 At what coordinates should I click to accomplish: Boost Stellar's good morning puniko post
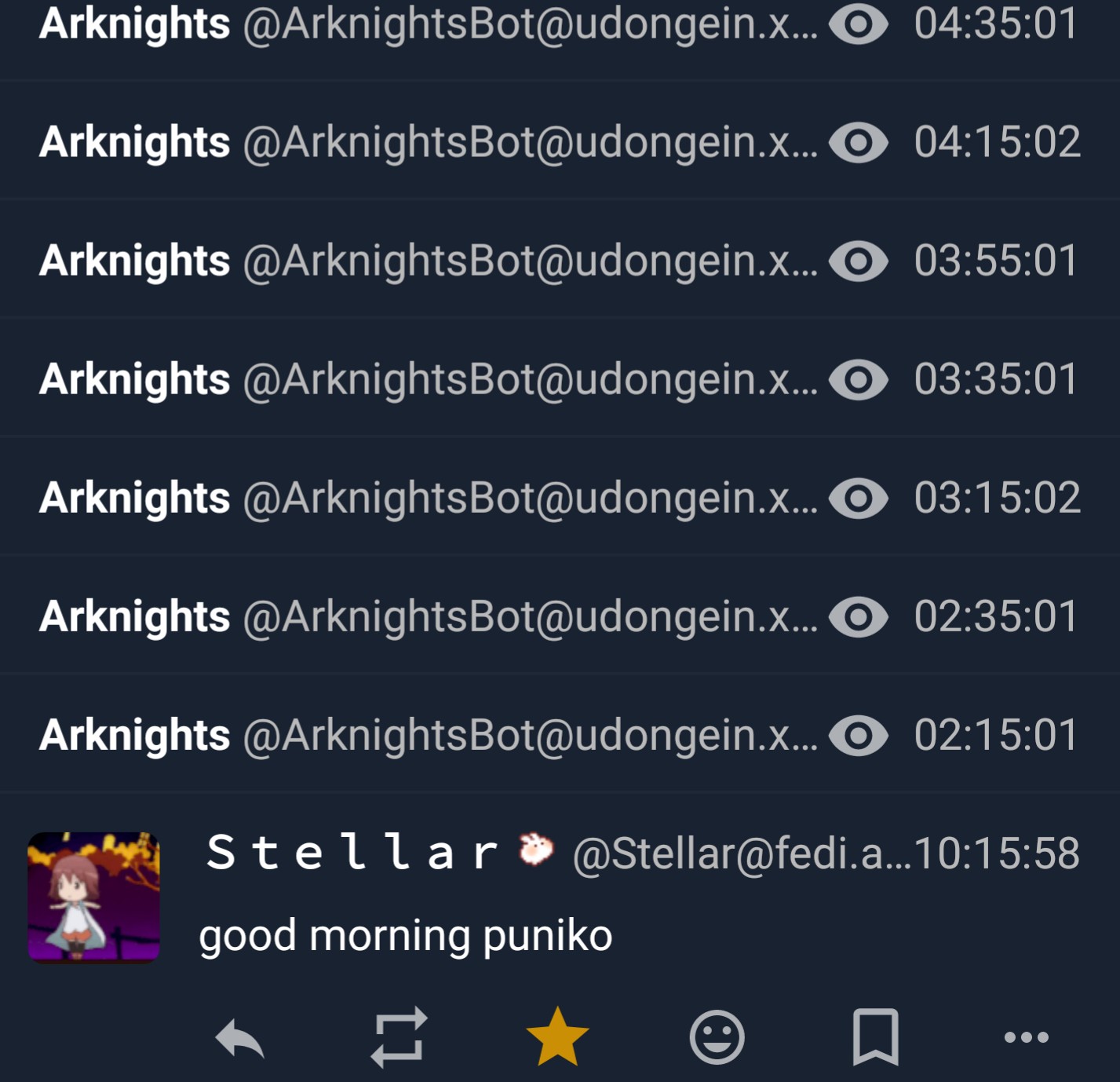[399, 1038]
